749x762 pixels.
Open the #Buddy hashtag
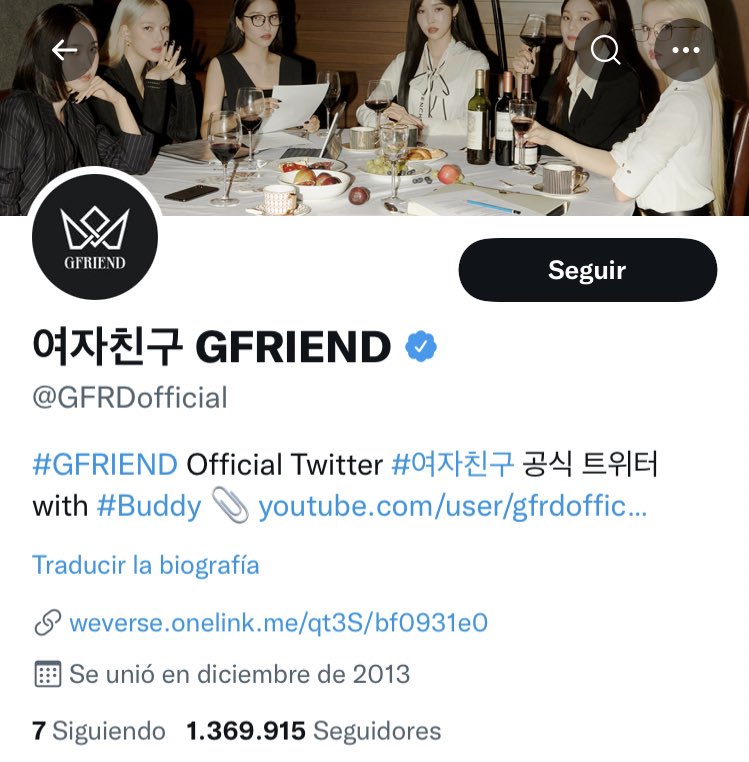tap(149, 506)
